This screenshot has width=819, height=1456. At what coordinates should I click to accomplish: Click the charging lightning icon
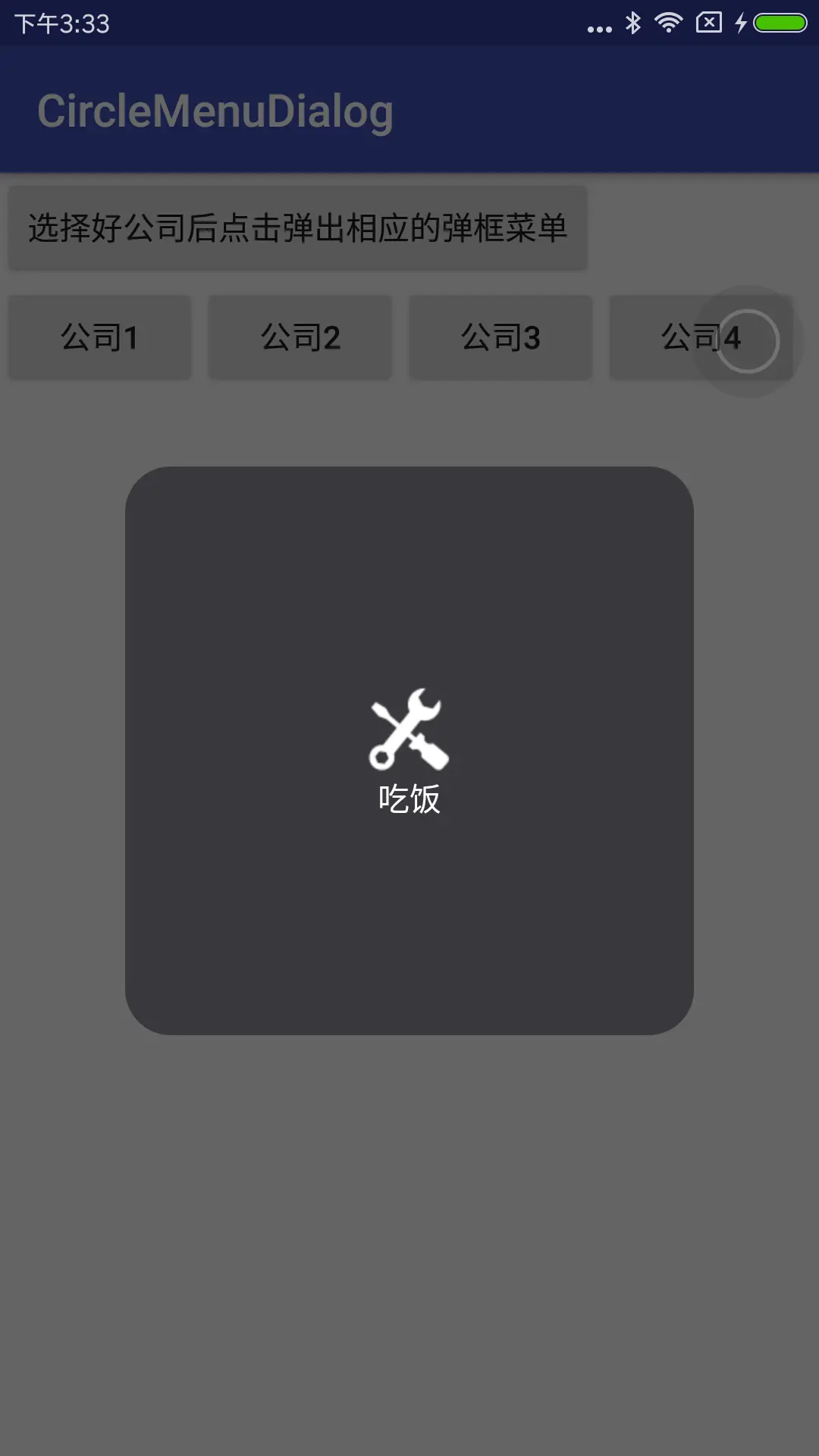[739, 23]
